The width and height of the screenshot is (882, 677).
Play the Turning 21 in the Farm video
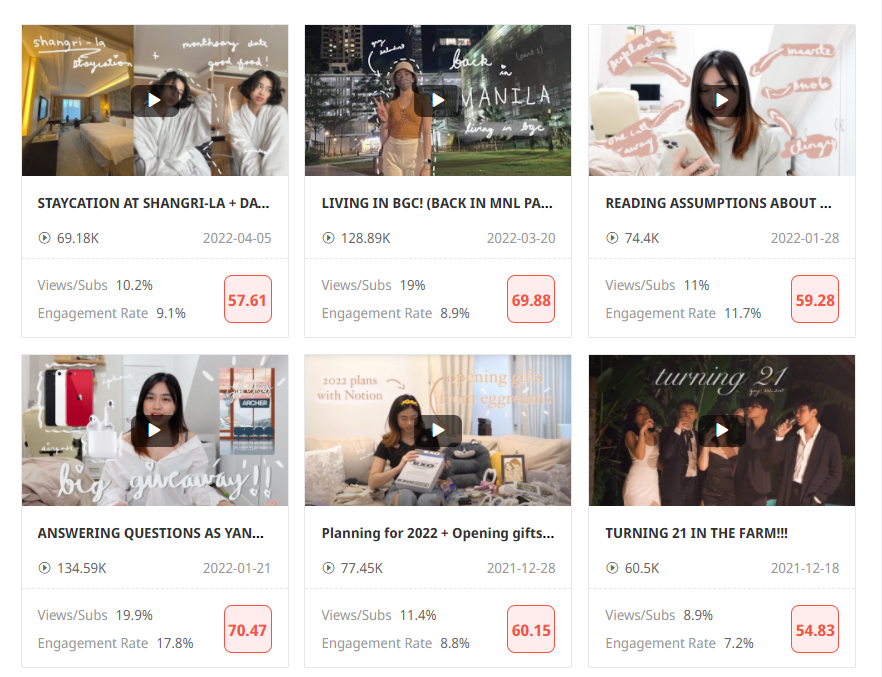pos(721,430)
